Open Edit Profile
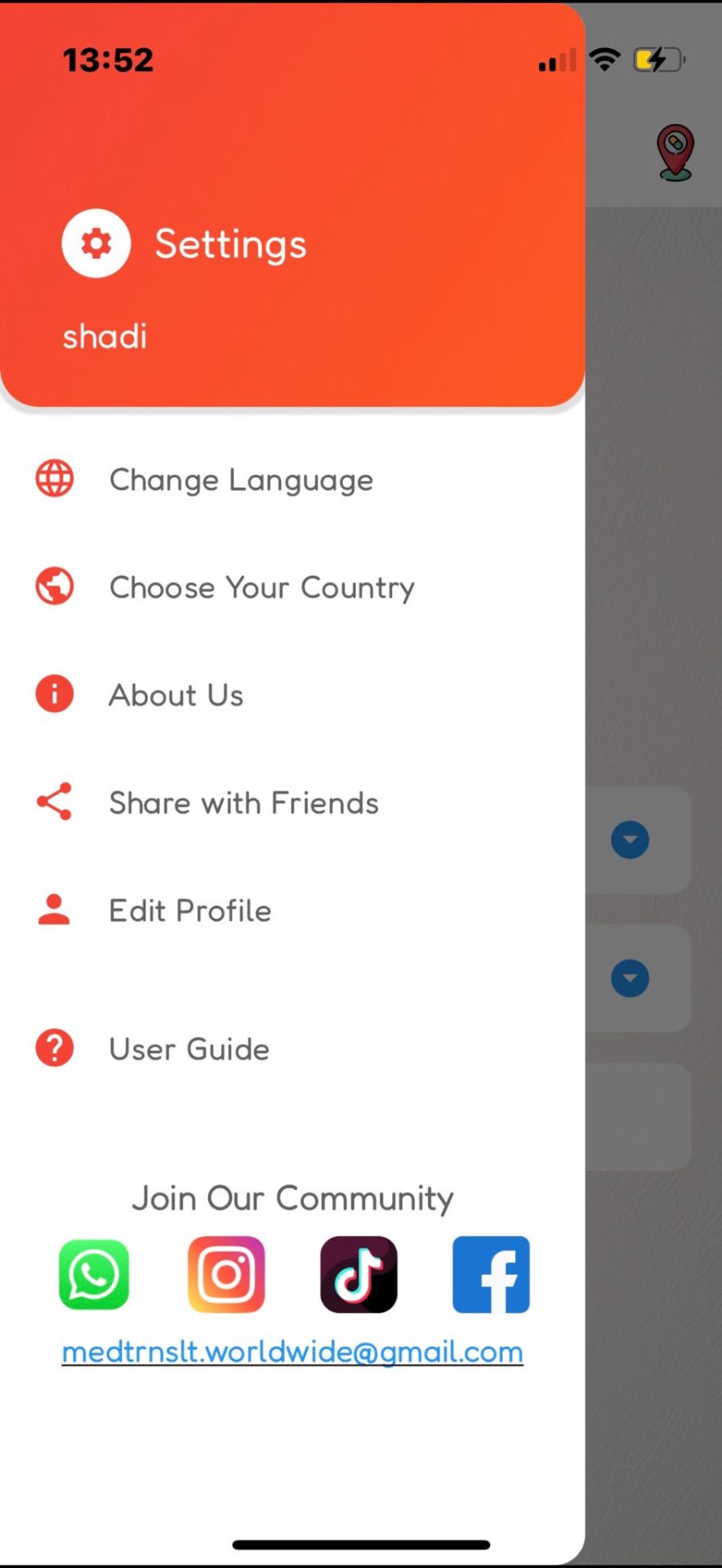This screenshot has width=722, height=1568. [x=292, y=911]
